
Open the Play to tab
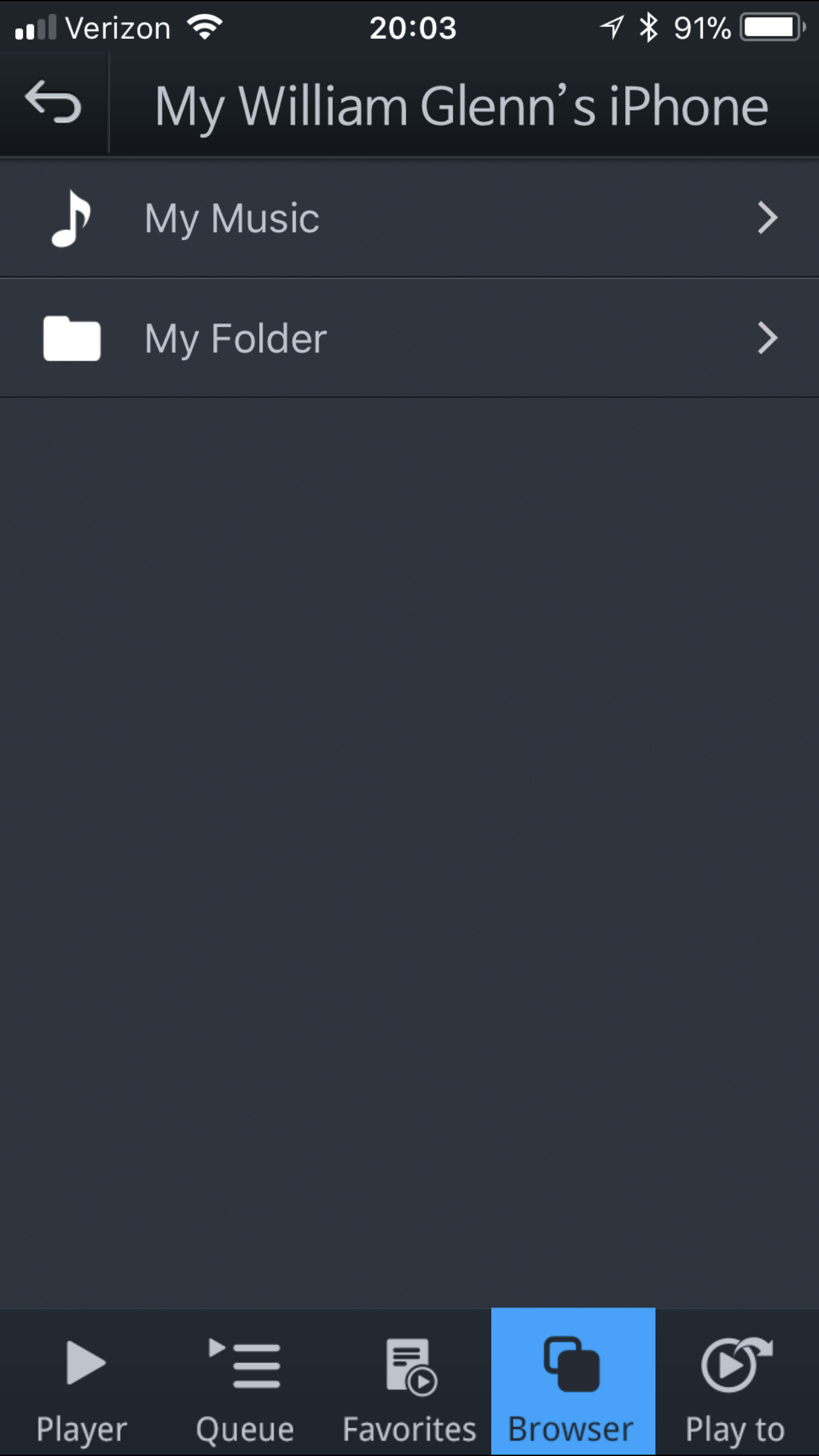(737, 1382)
